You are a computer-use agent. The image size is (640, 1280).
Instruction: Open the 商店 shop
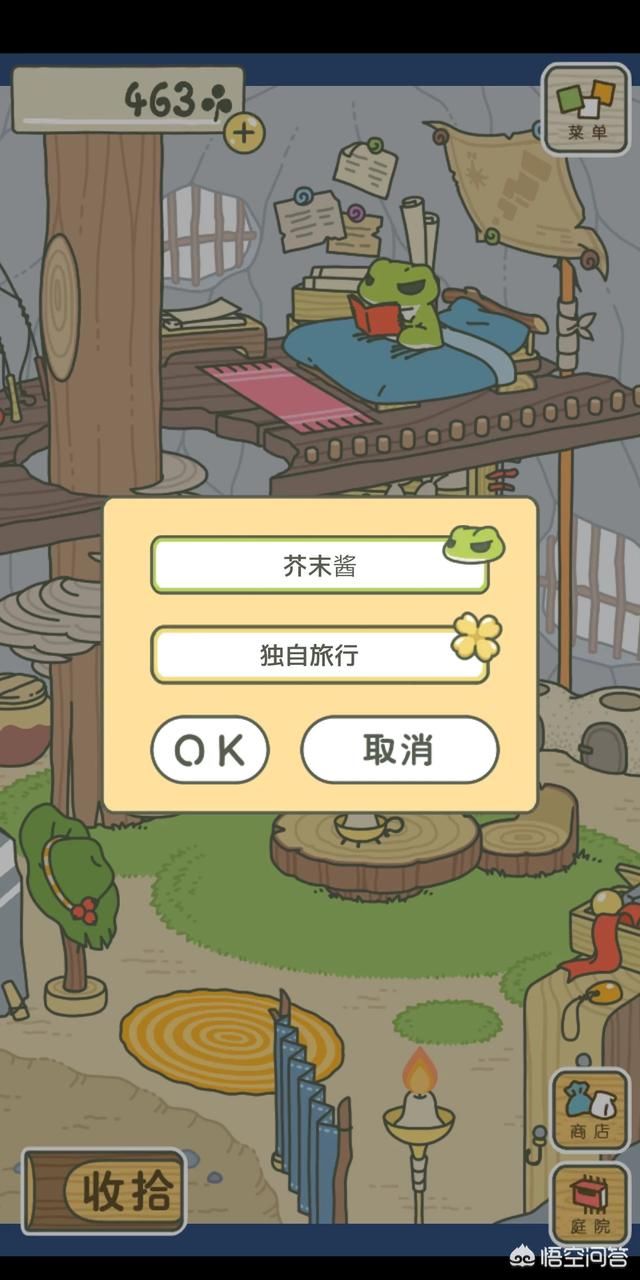pyautogui.click(x=589, y=1108)
